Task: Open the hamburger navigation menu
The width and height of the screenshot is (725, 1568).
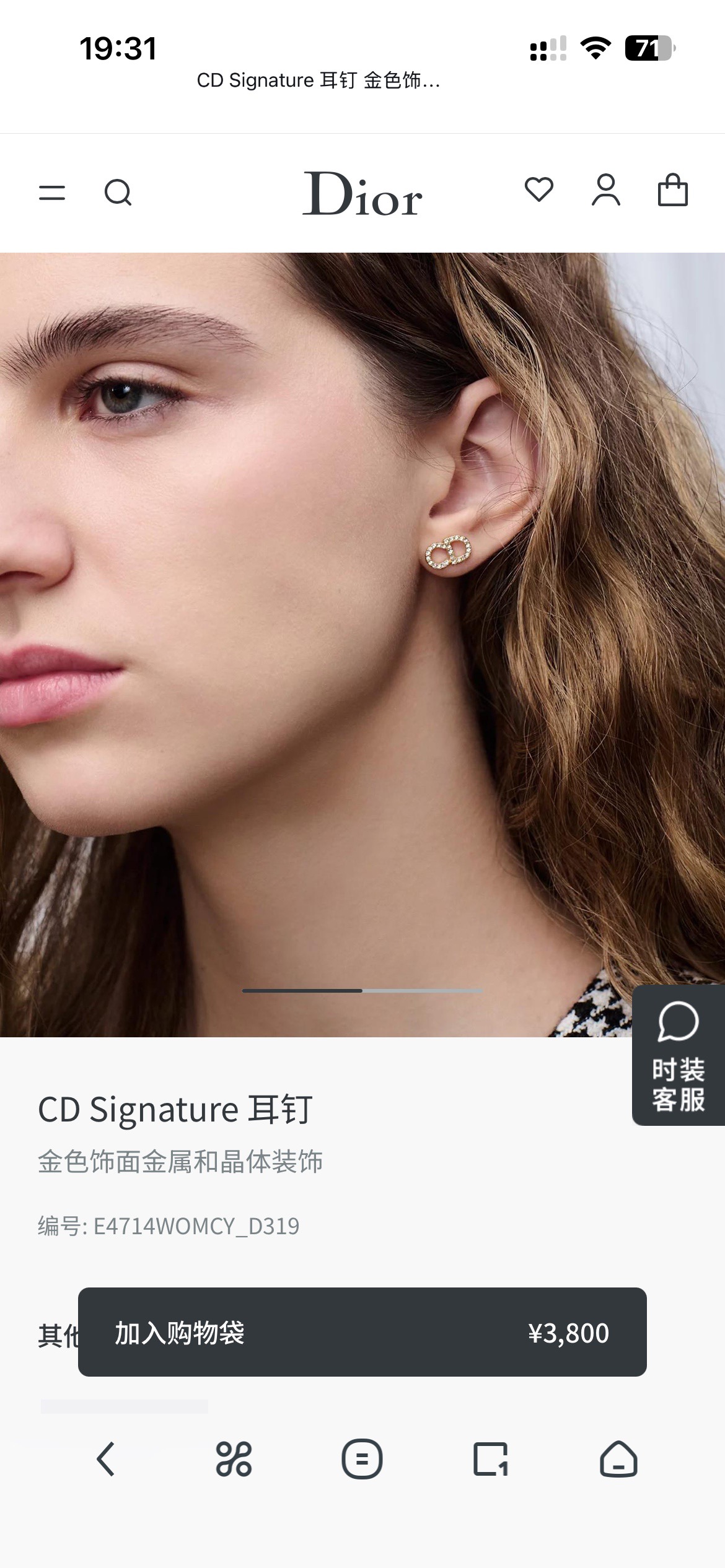Action: pyautogui.click(x=52, y=193)
